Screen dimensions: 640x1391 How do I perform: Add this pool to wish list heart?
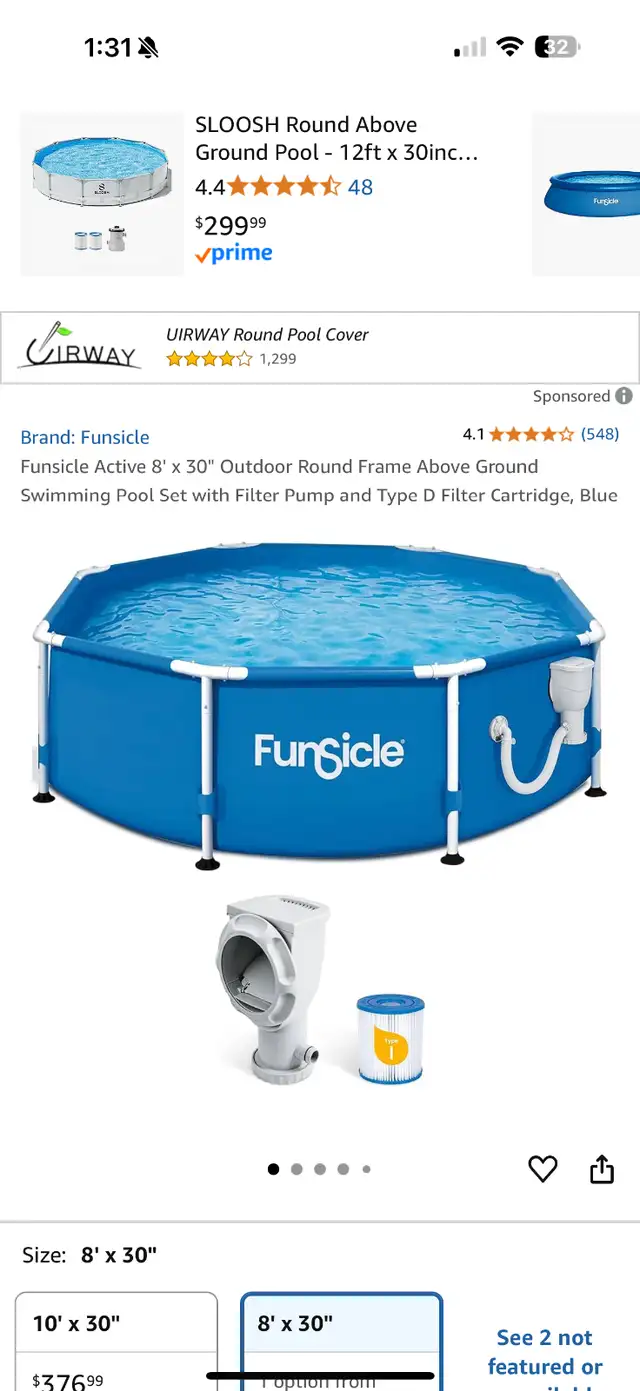point(543,1168)
